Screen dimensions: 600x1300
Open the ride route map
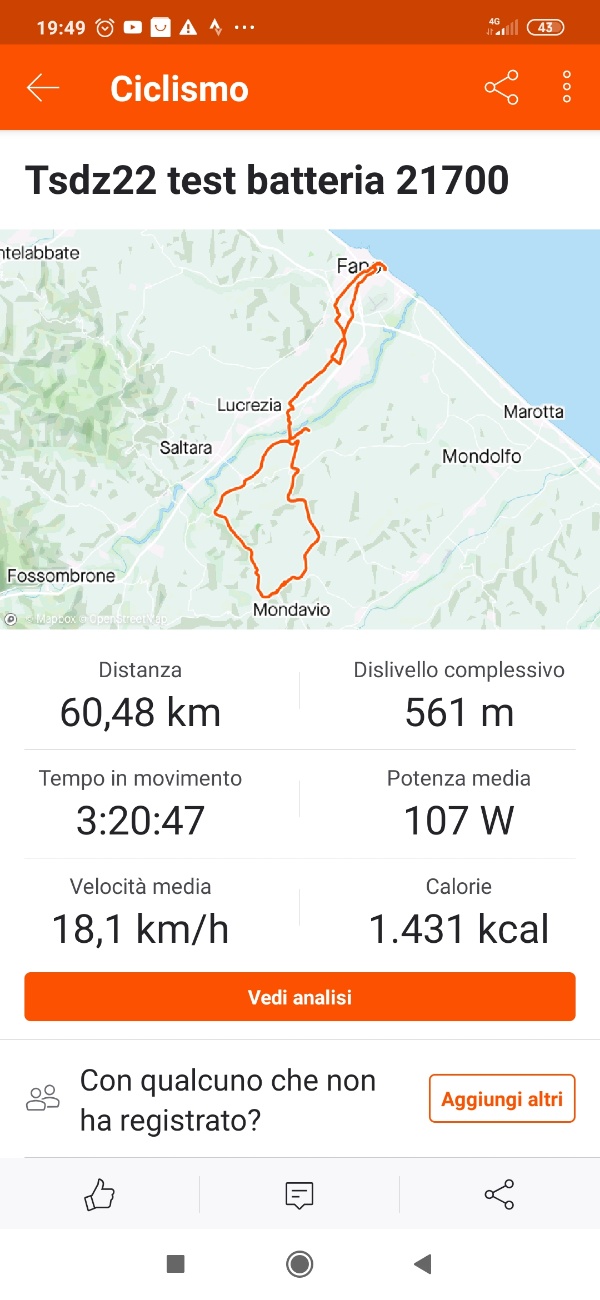point(300,430)
